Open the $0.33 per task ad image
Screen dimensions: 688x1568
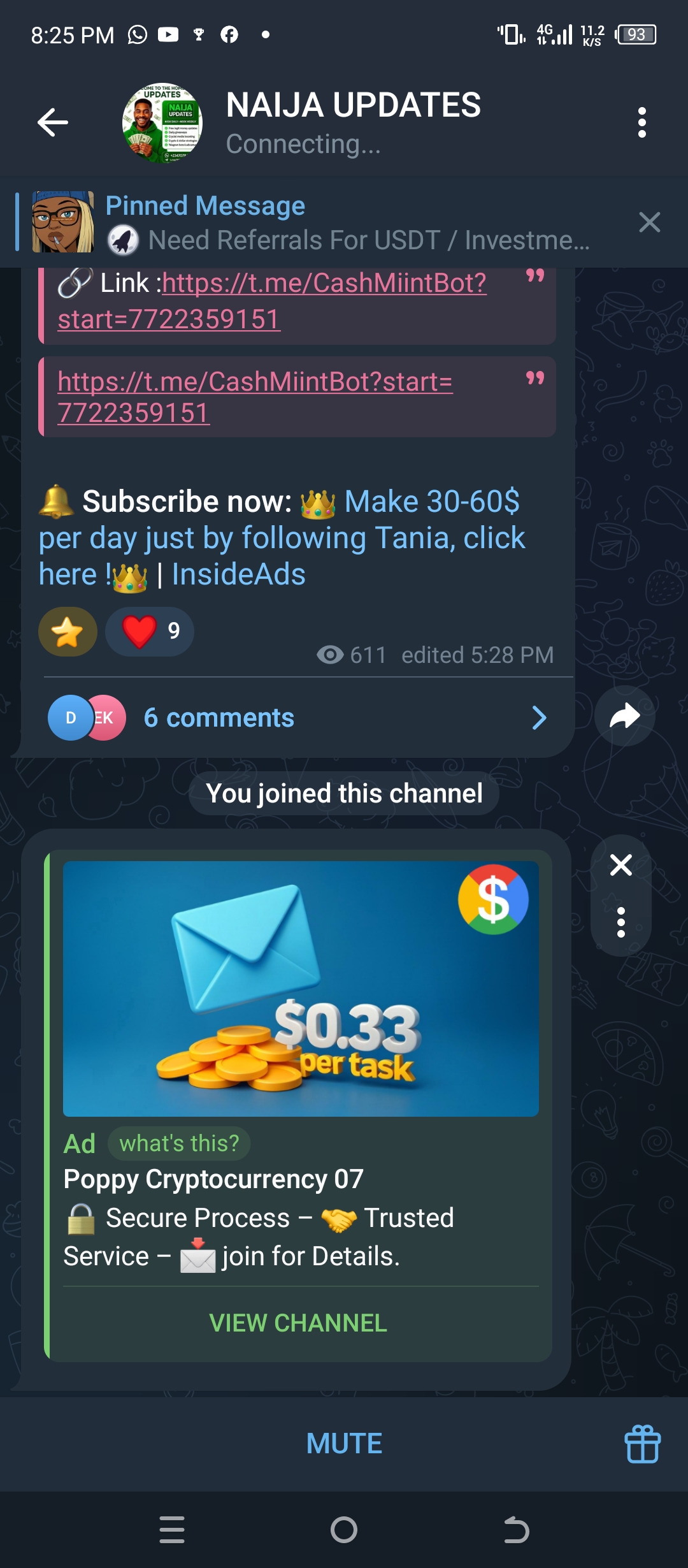pos(301,988)
